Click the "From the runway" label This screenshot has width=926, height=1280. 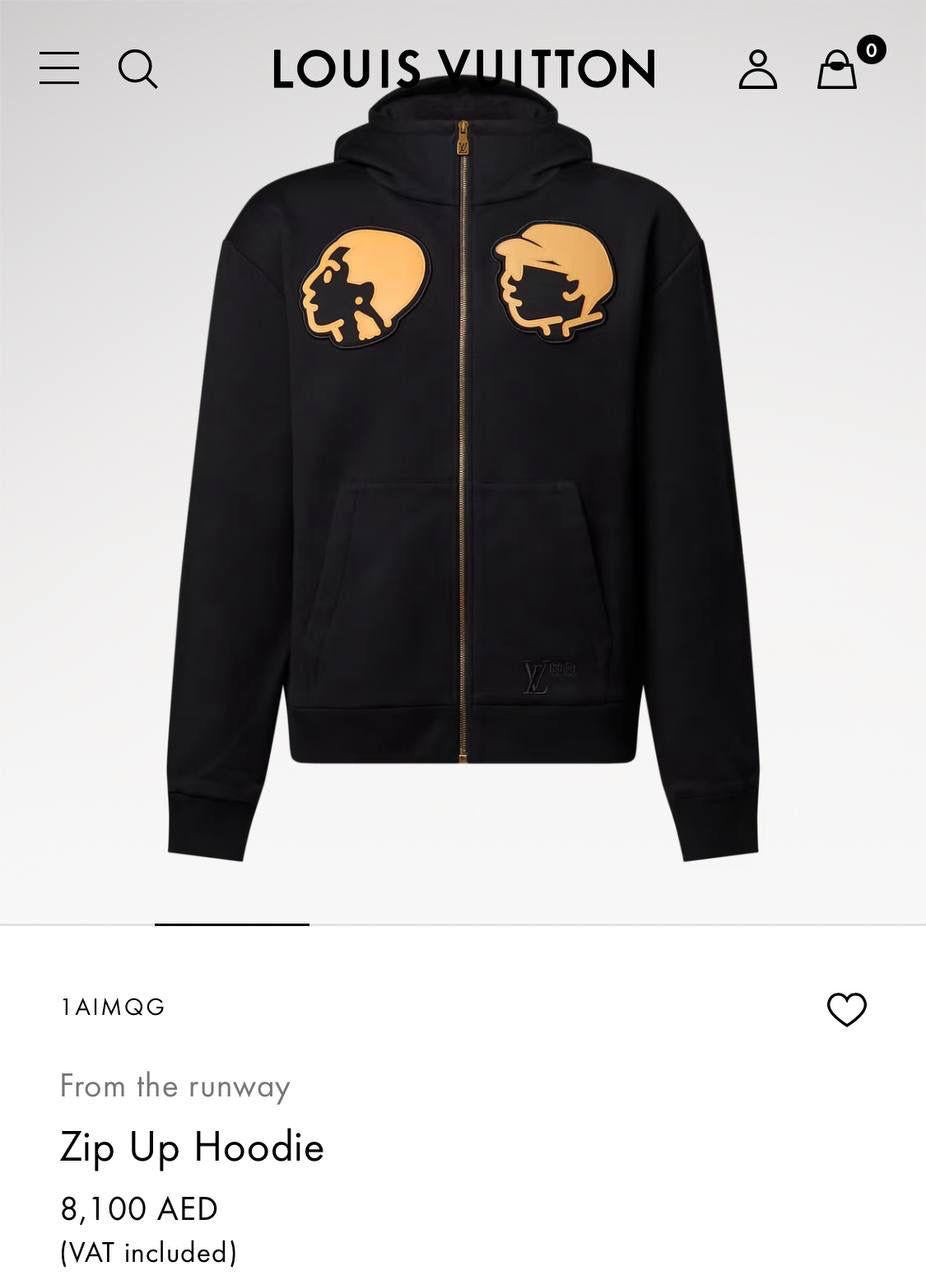tap(174, 1086)
